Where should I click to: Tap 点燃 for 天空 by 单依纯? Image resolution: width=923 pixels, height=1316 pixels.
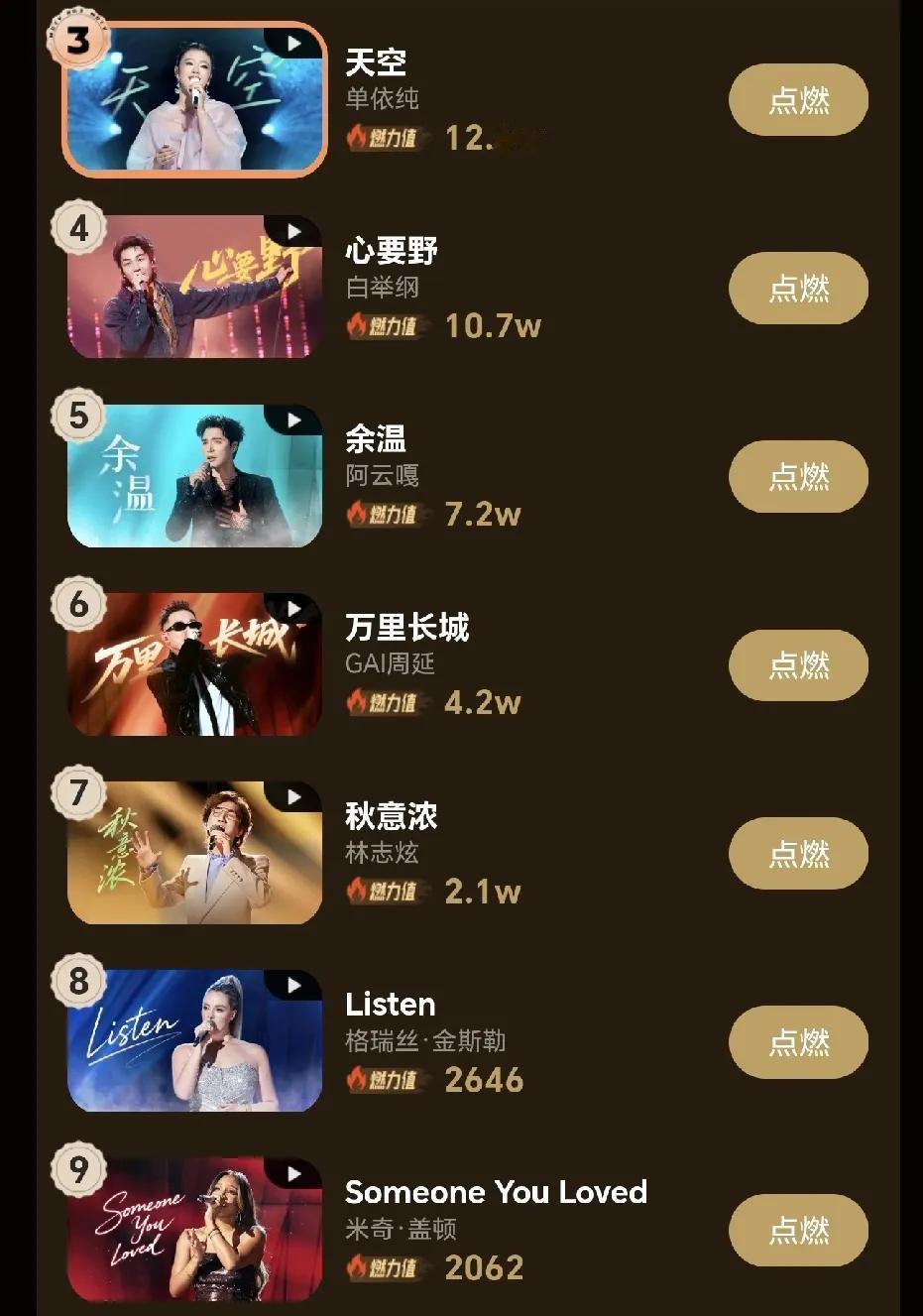[798, 99]
